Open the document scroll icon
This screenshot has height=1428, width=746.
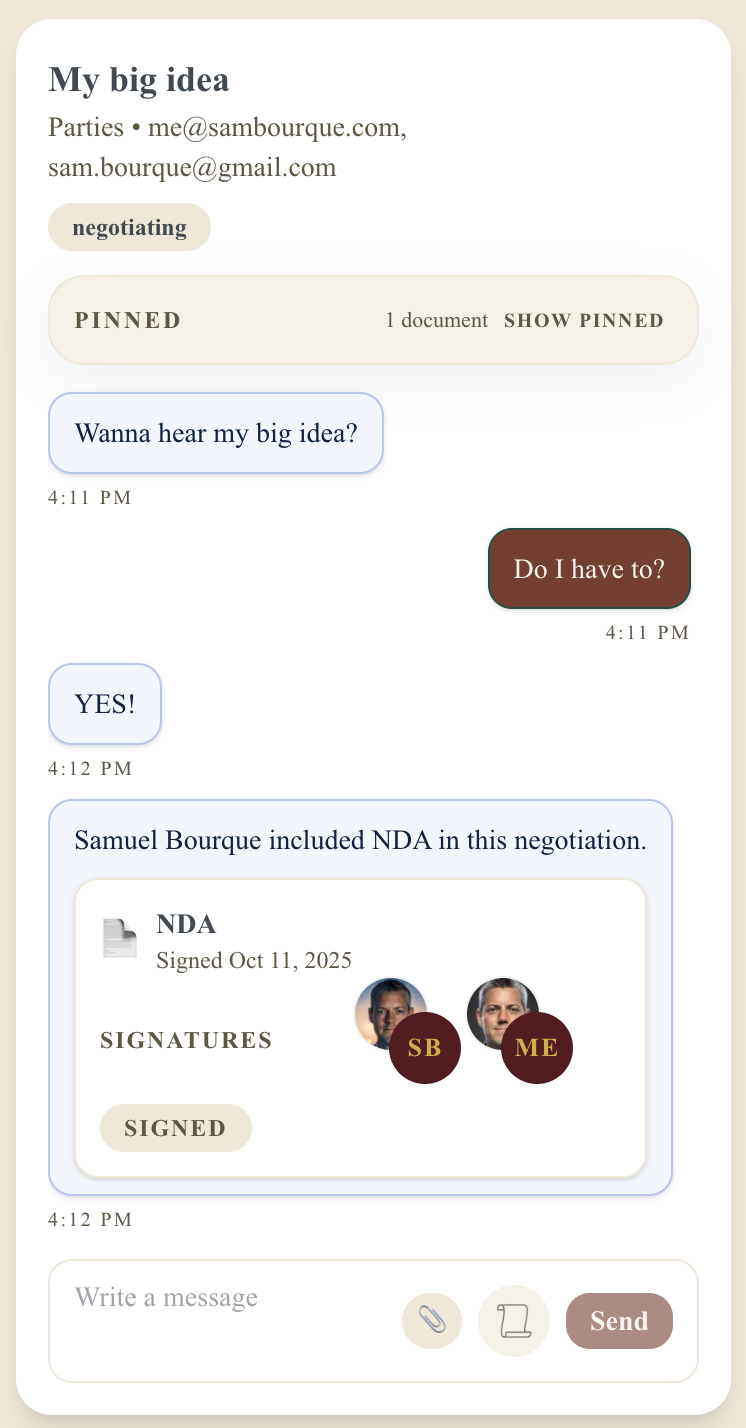point(514,1320)
